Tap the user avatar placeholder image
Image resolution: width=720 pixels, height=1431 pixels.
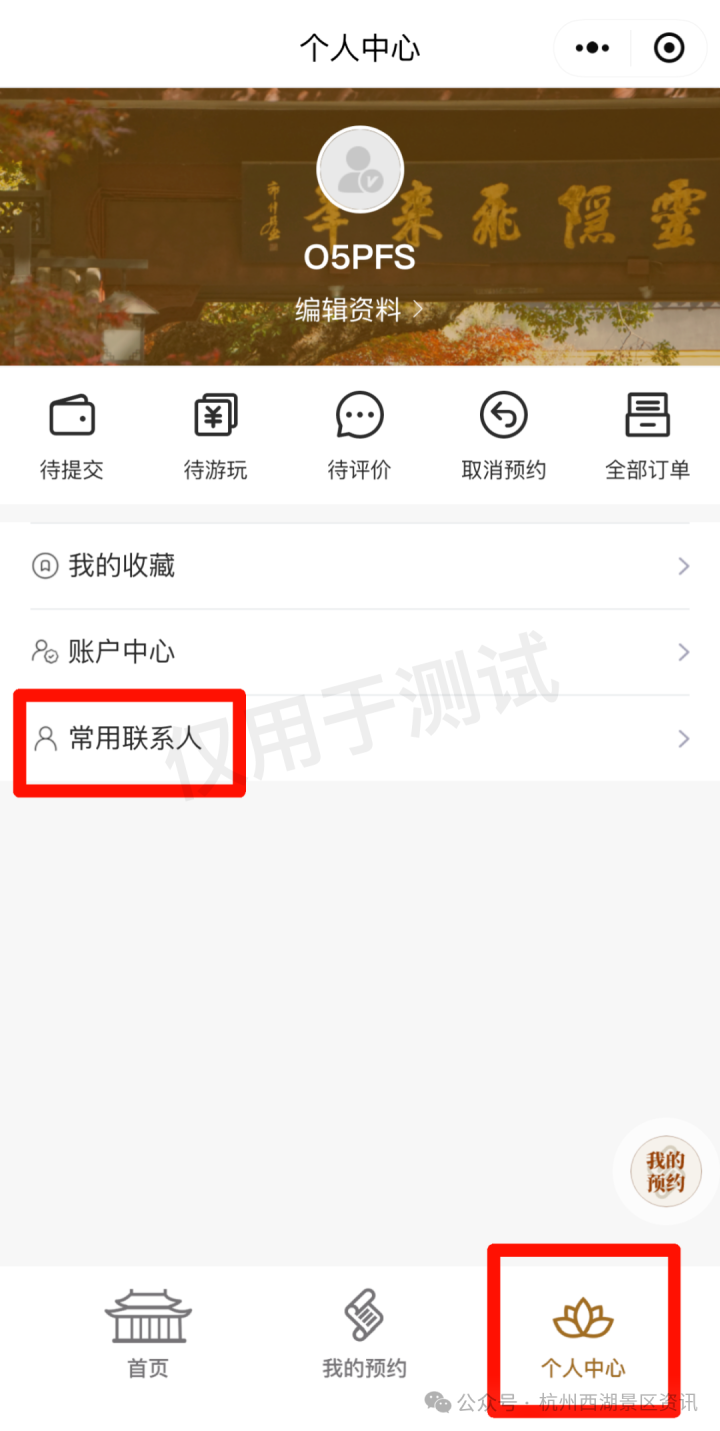pyautogui.click(x=360, y=169)
